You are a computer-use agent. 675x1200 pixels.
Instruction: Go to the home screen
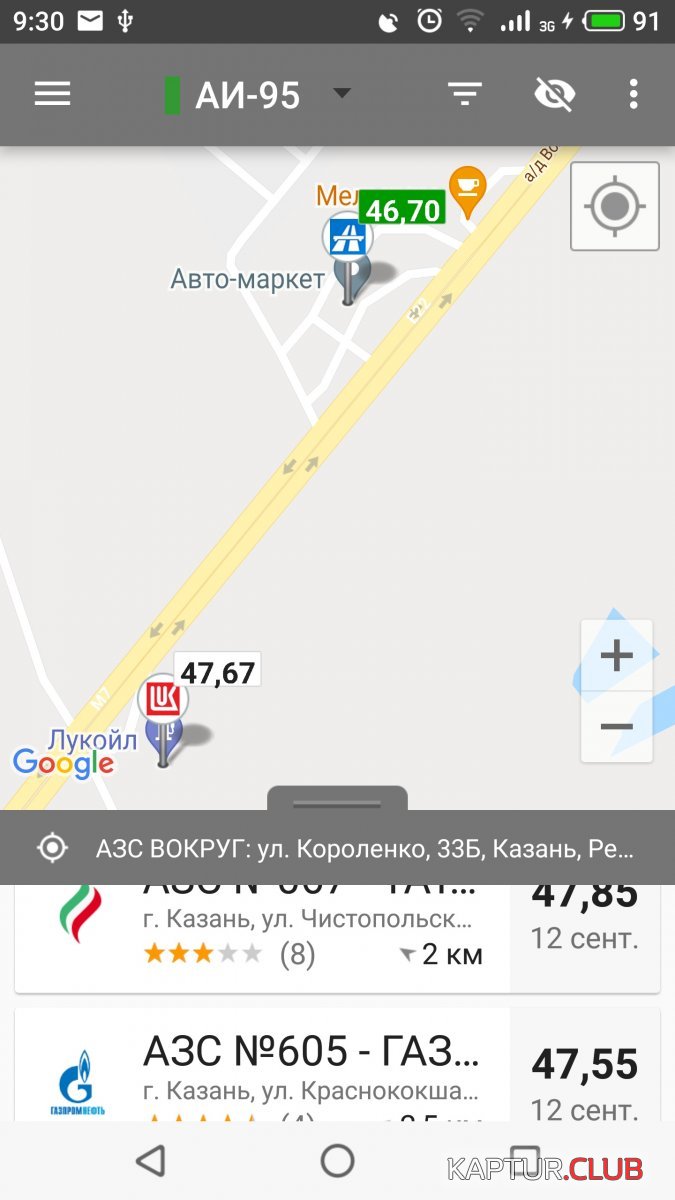pyautogui.click(x=337, y=1161)
